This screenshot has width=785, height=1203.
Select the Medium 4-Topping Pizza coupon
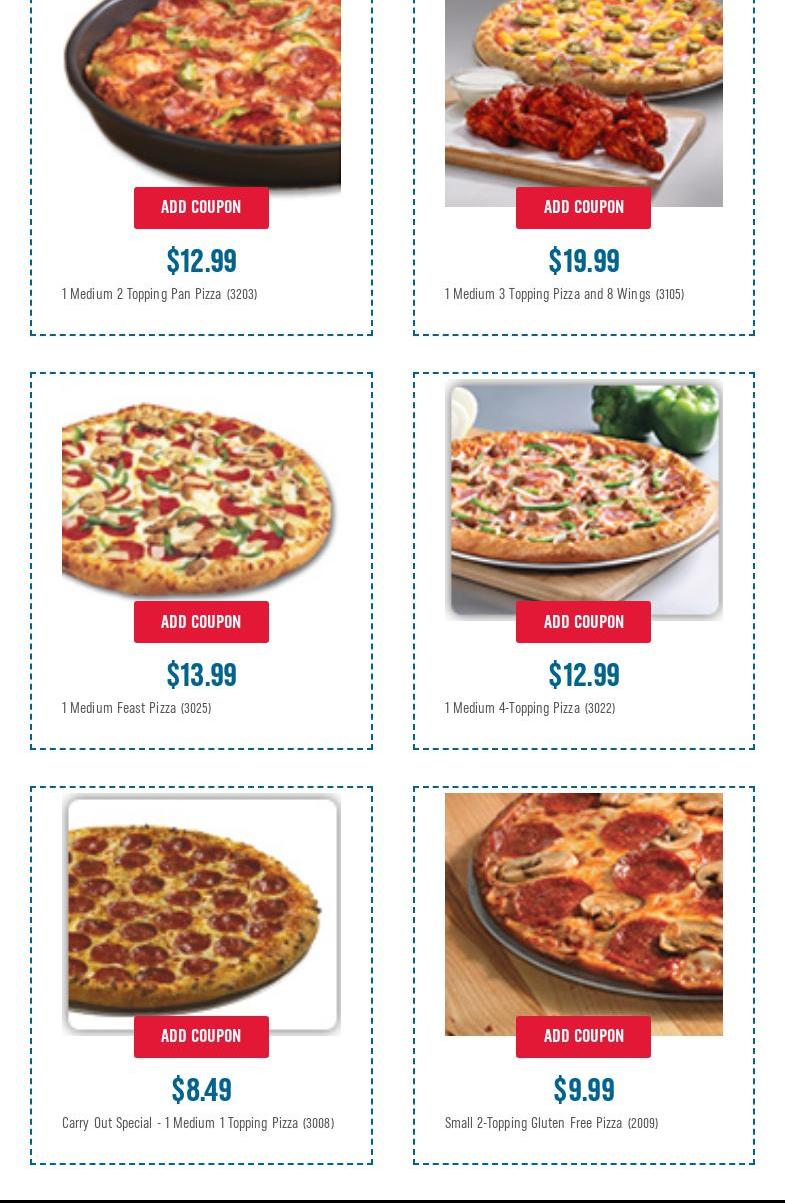point(583,622)
